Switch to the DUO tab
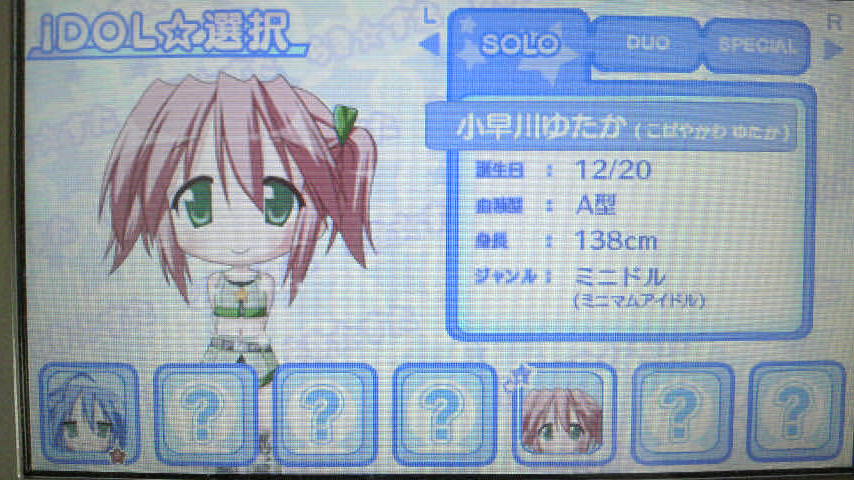The height and width of the screenshot is (480, 854). pos(646,45)
